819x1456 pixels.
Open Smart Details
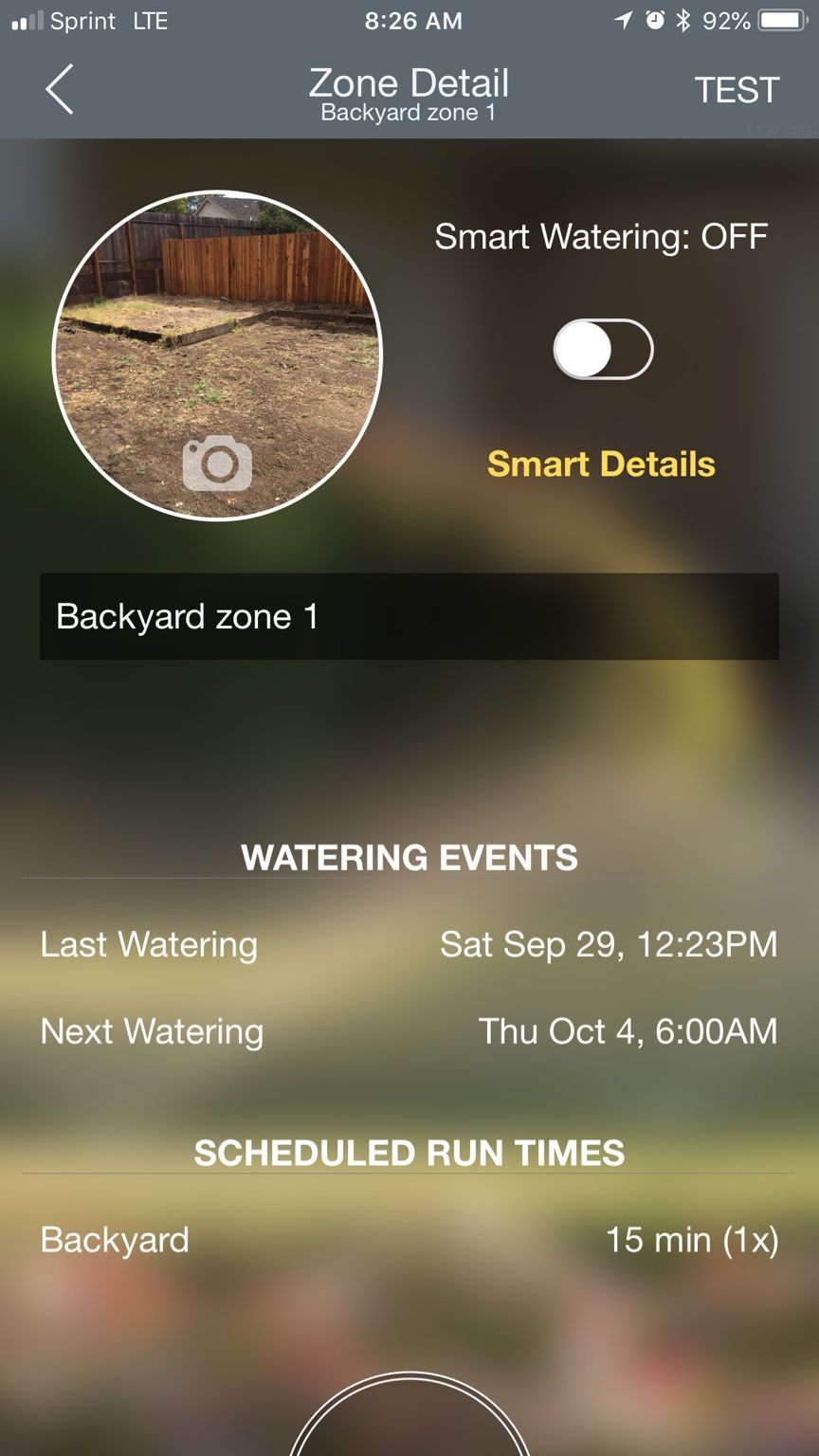point(601,464)
